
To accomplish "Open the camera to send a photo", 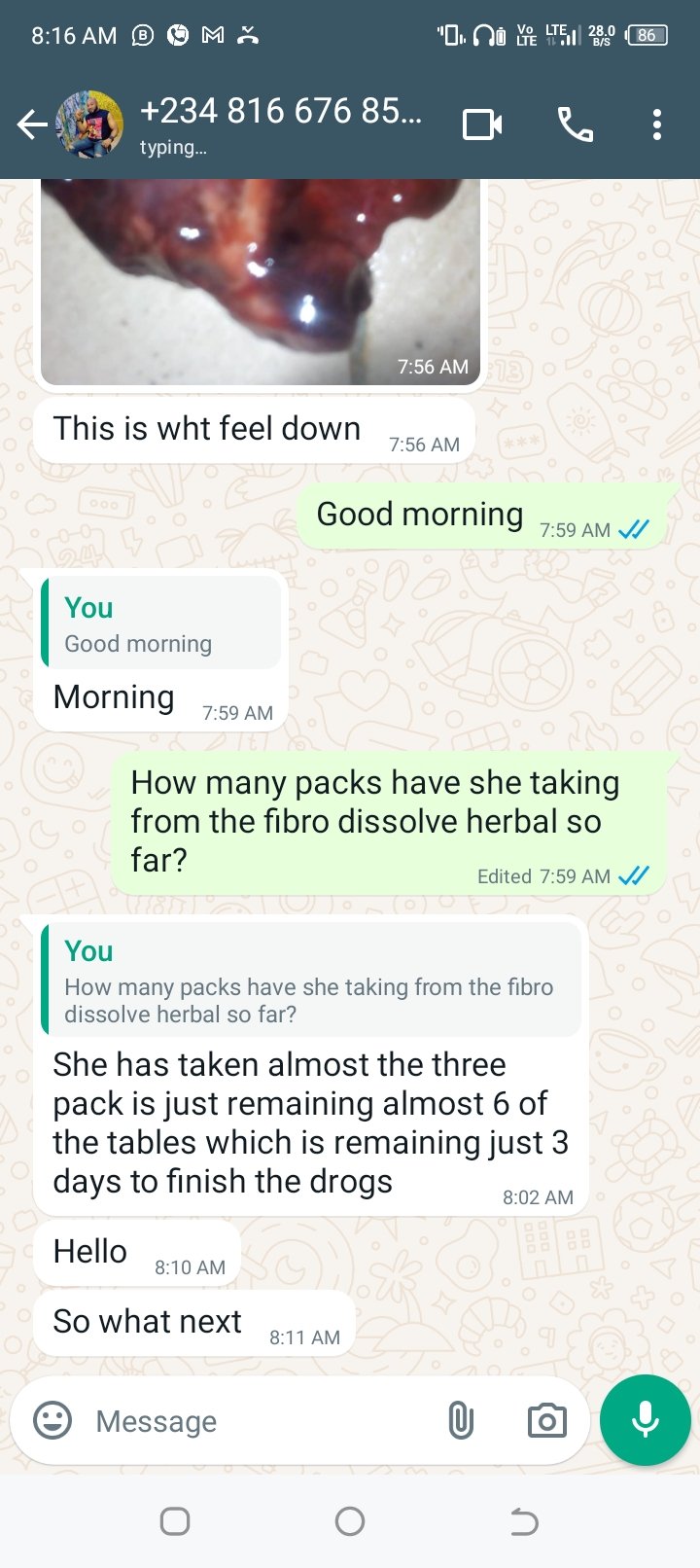I will coord(546,1421).
